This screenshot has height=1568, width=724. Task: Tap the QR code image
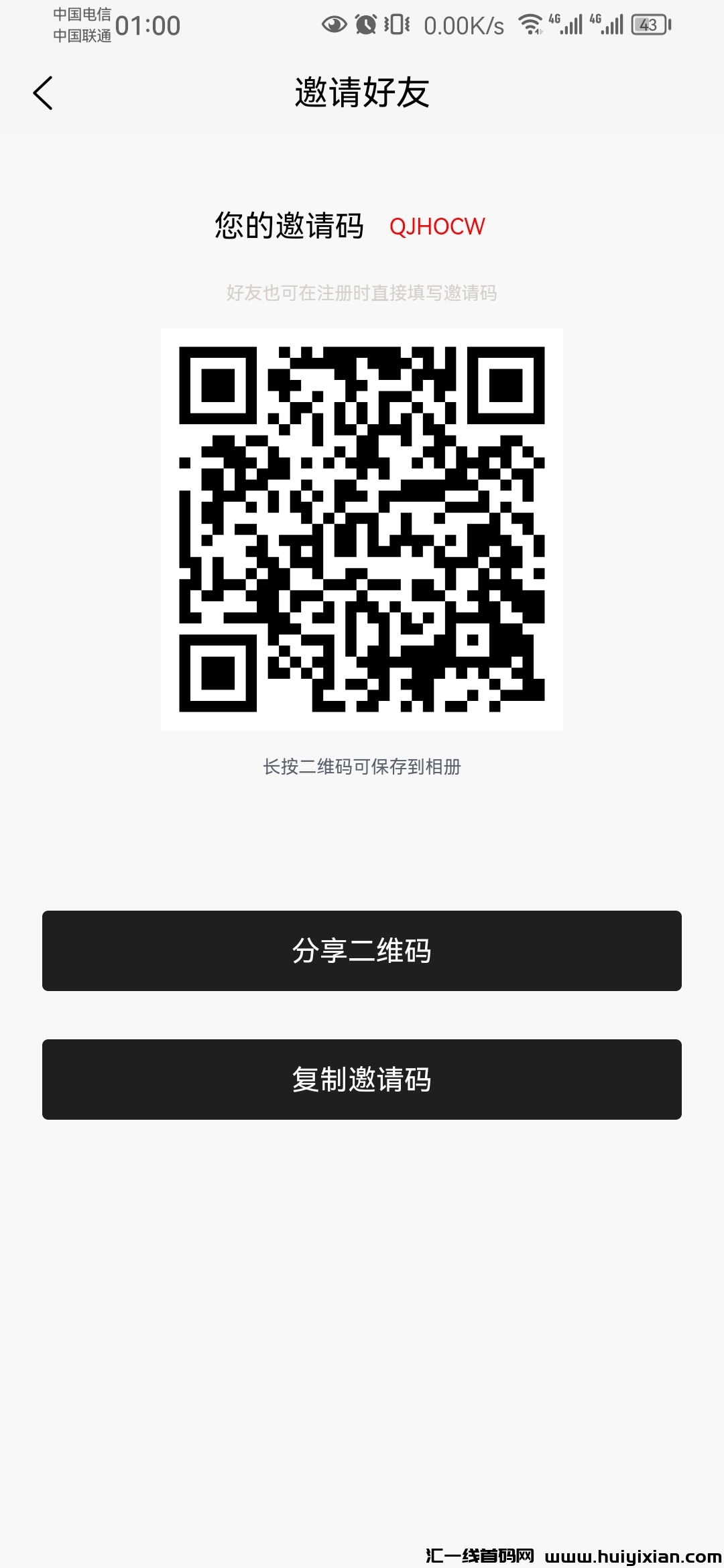click(x=362, y=529)
